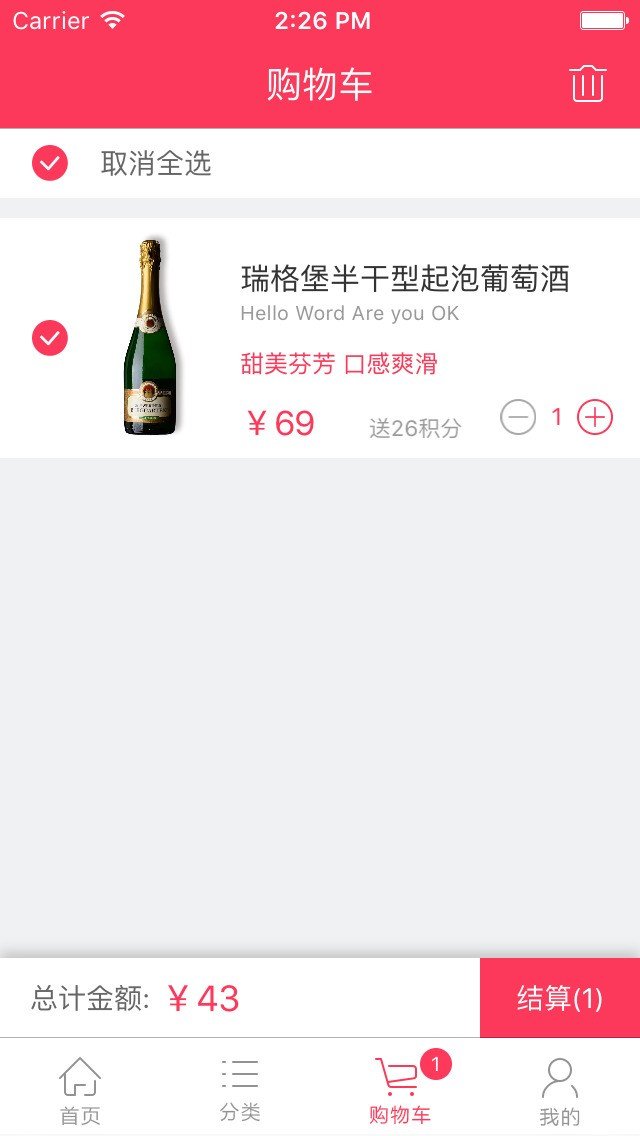This screenshot has width=640, height=1136.
Task: Switch to the 首页 tab
Action: pos(80,1090)
